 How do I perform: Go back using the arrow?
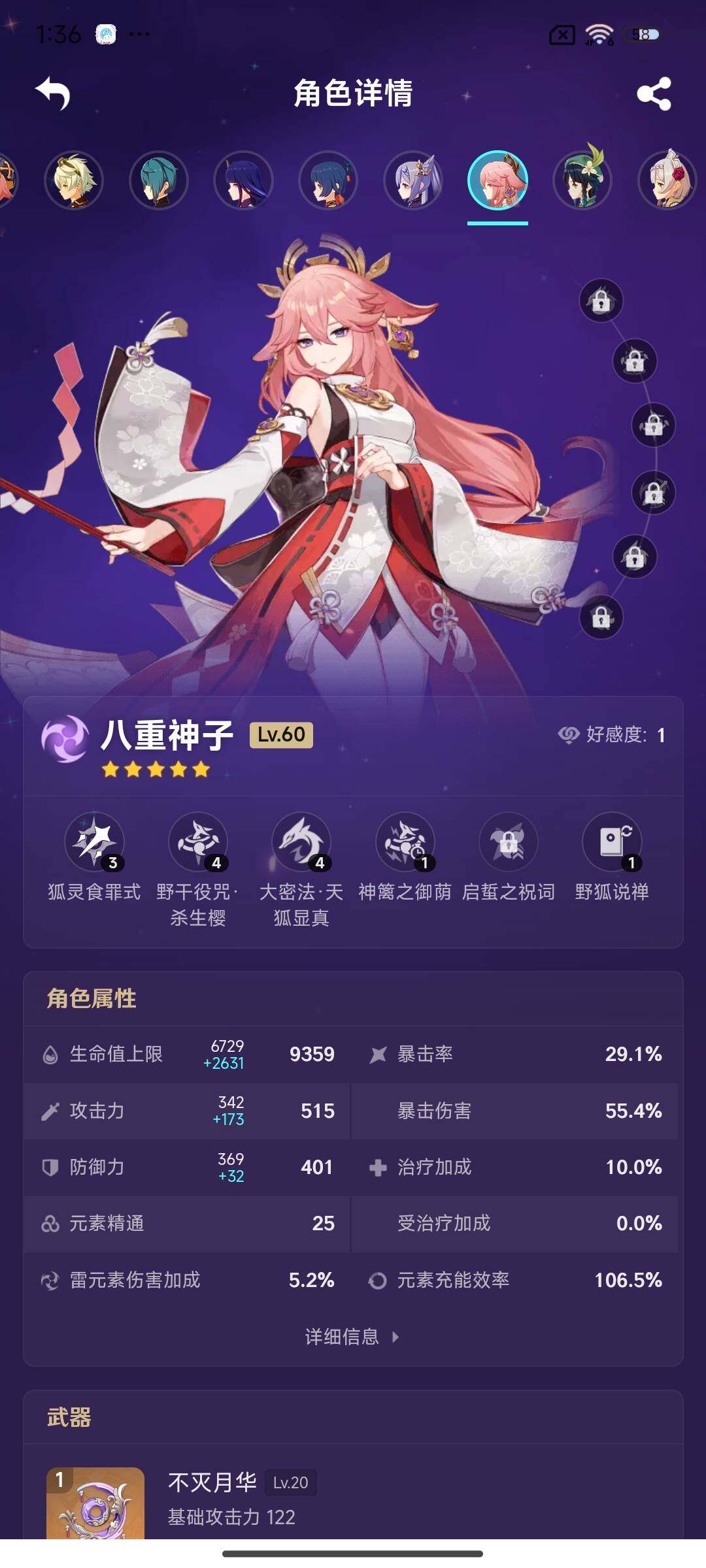click(53, 93)
